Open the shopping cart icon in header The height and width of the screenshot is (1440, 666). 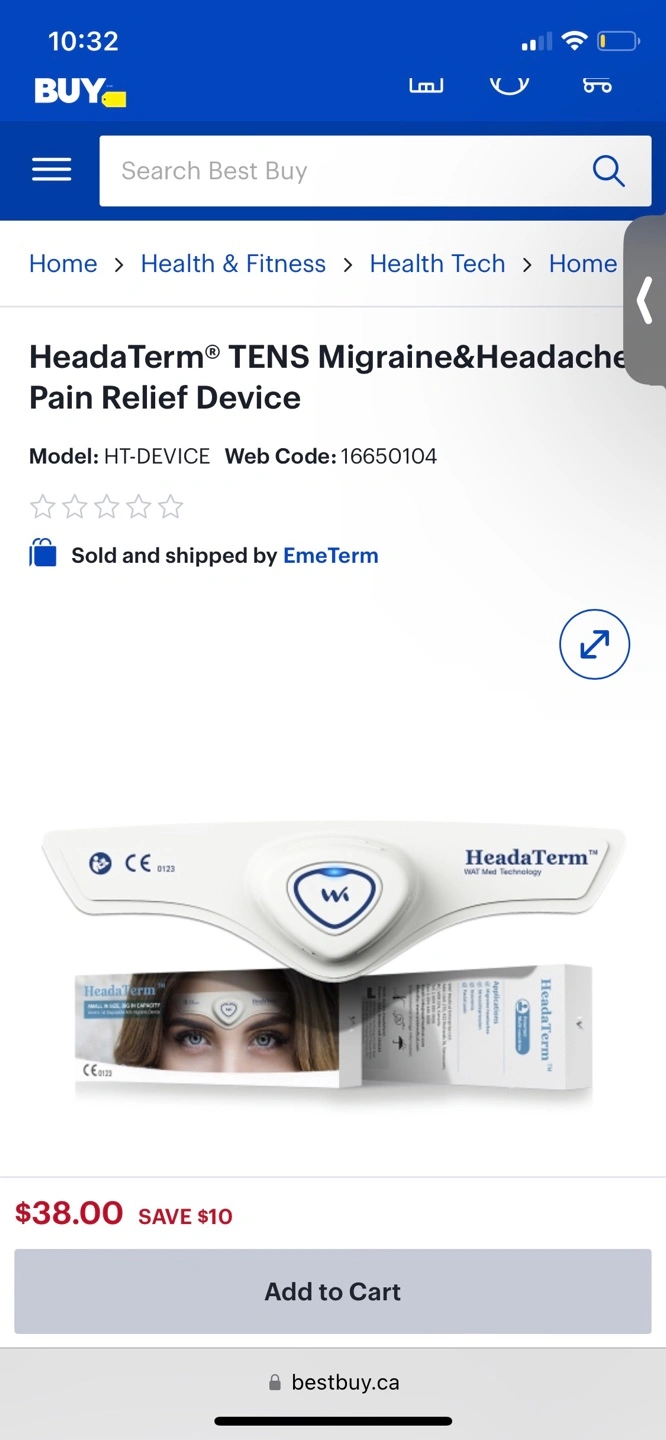tap(597, 86)
